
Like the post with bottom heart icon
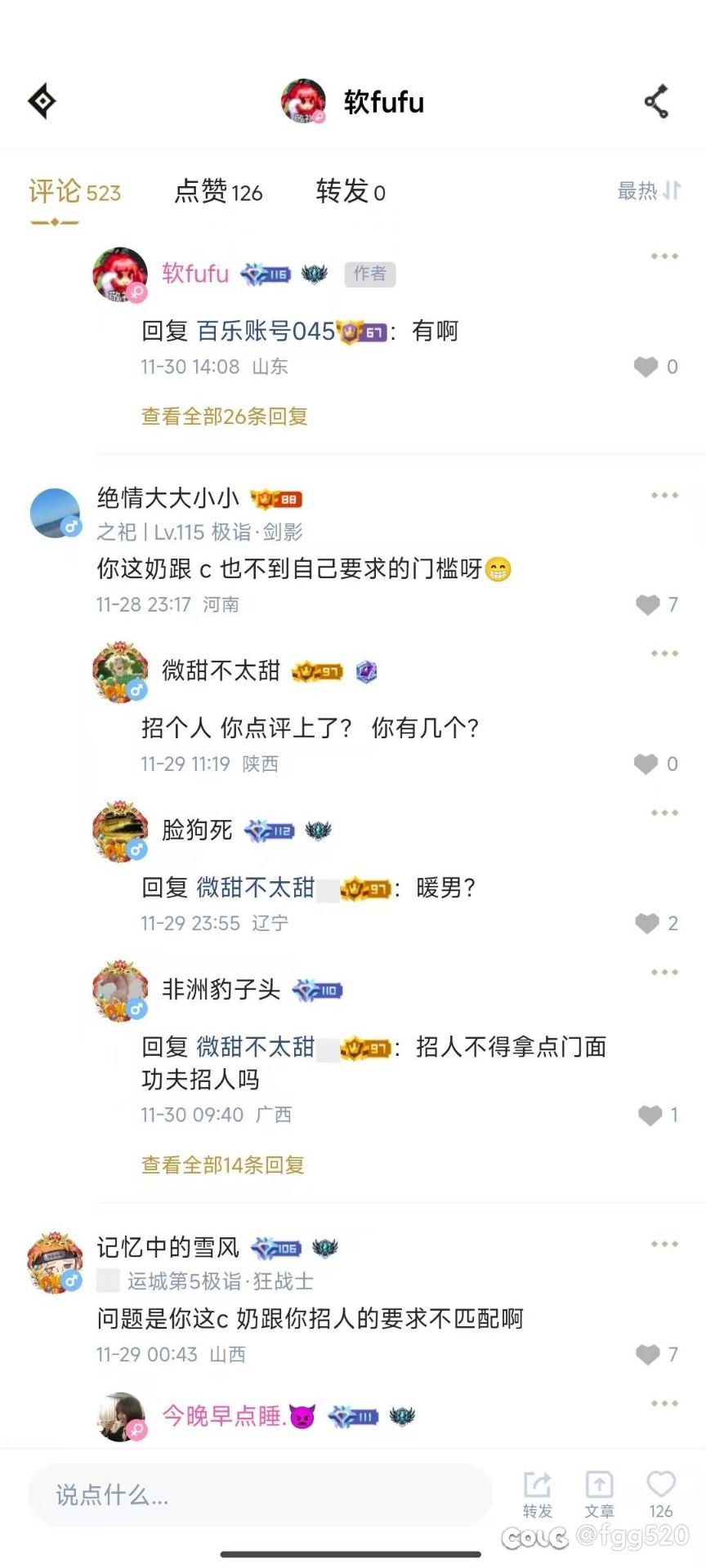click(x=660, y=1486)
